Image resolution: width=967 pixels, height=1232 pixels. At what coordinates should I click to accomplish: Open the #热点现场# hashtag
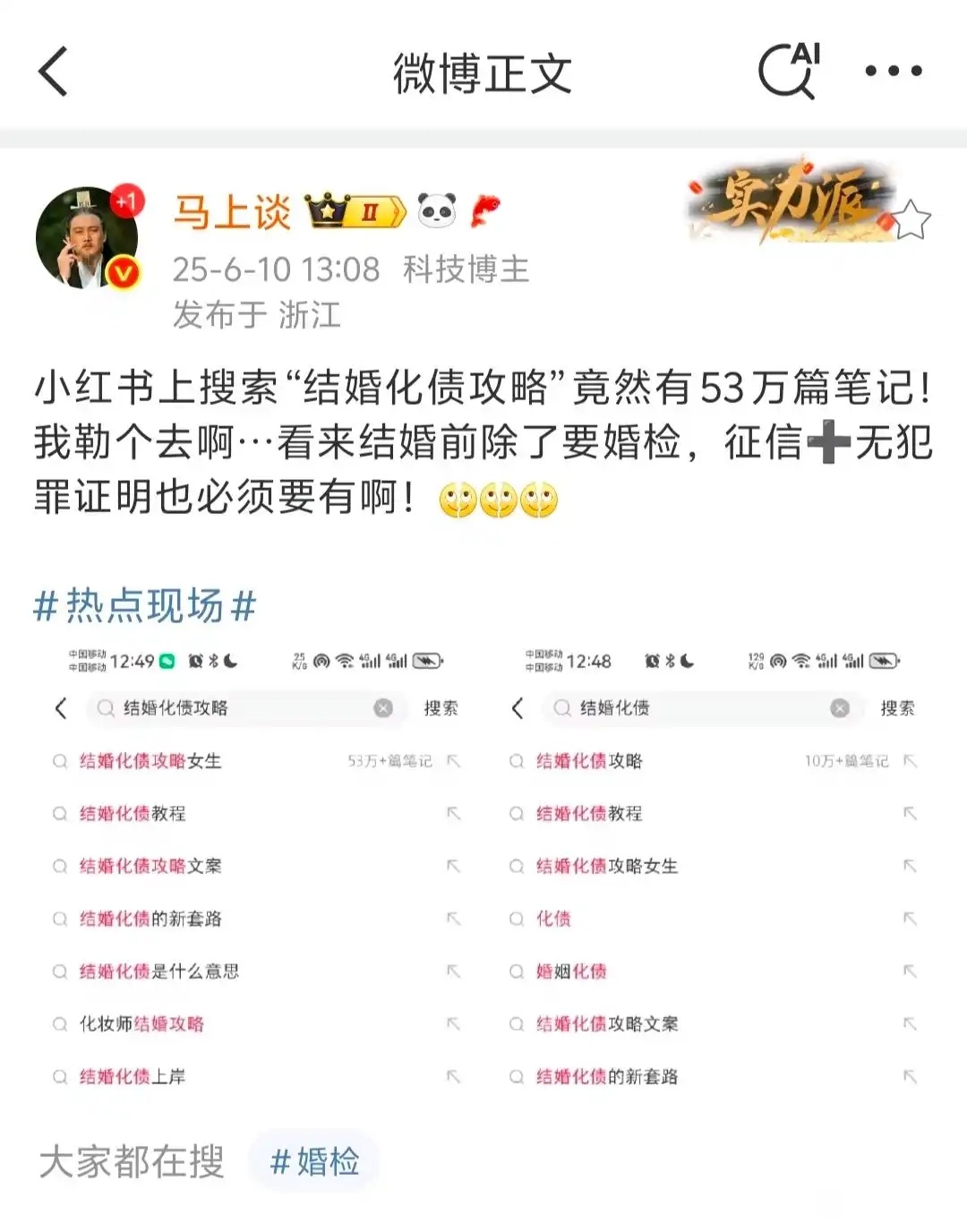point(145,606)
